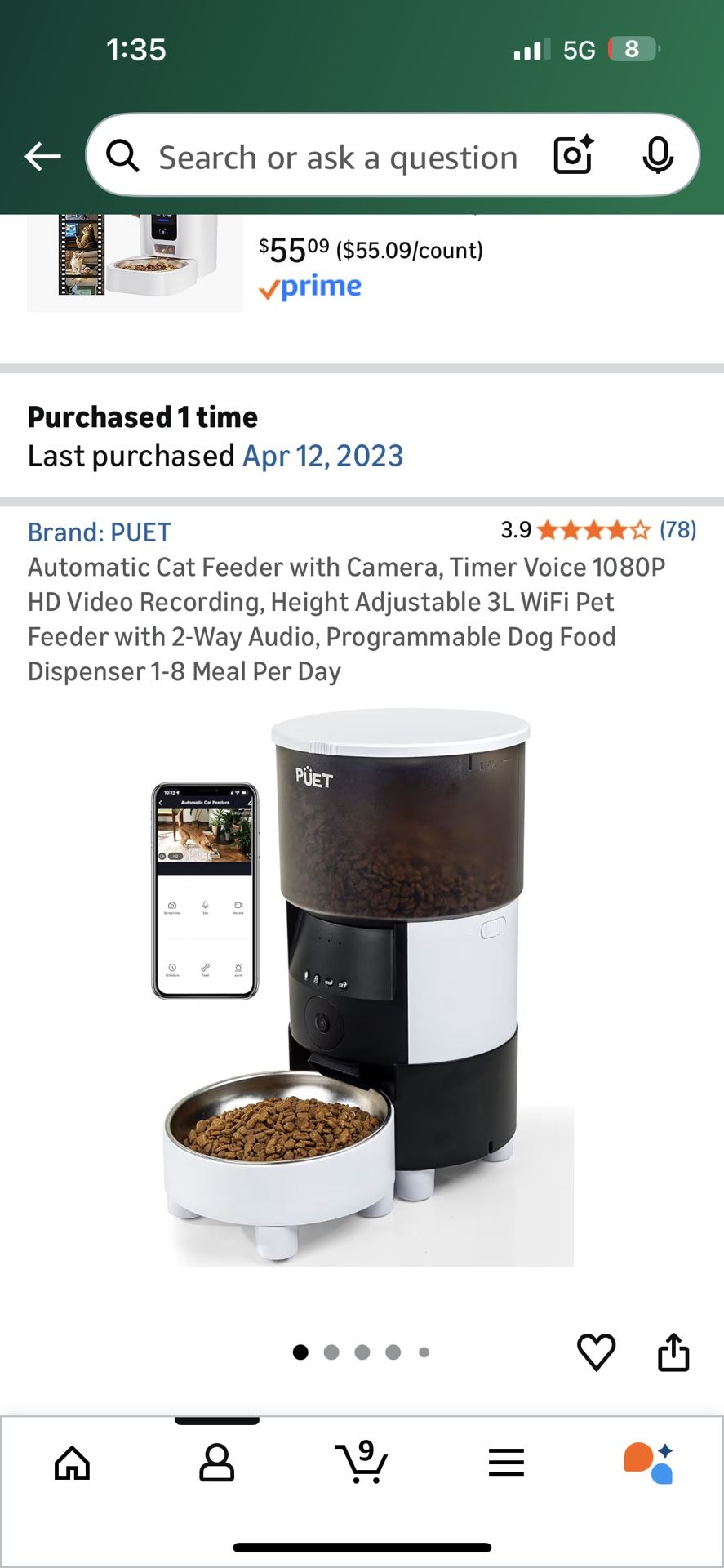Add the feeder to your wish list heart
724x1568 pixels.
point(597,1353)
